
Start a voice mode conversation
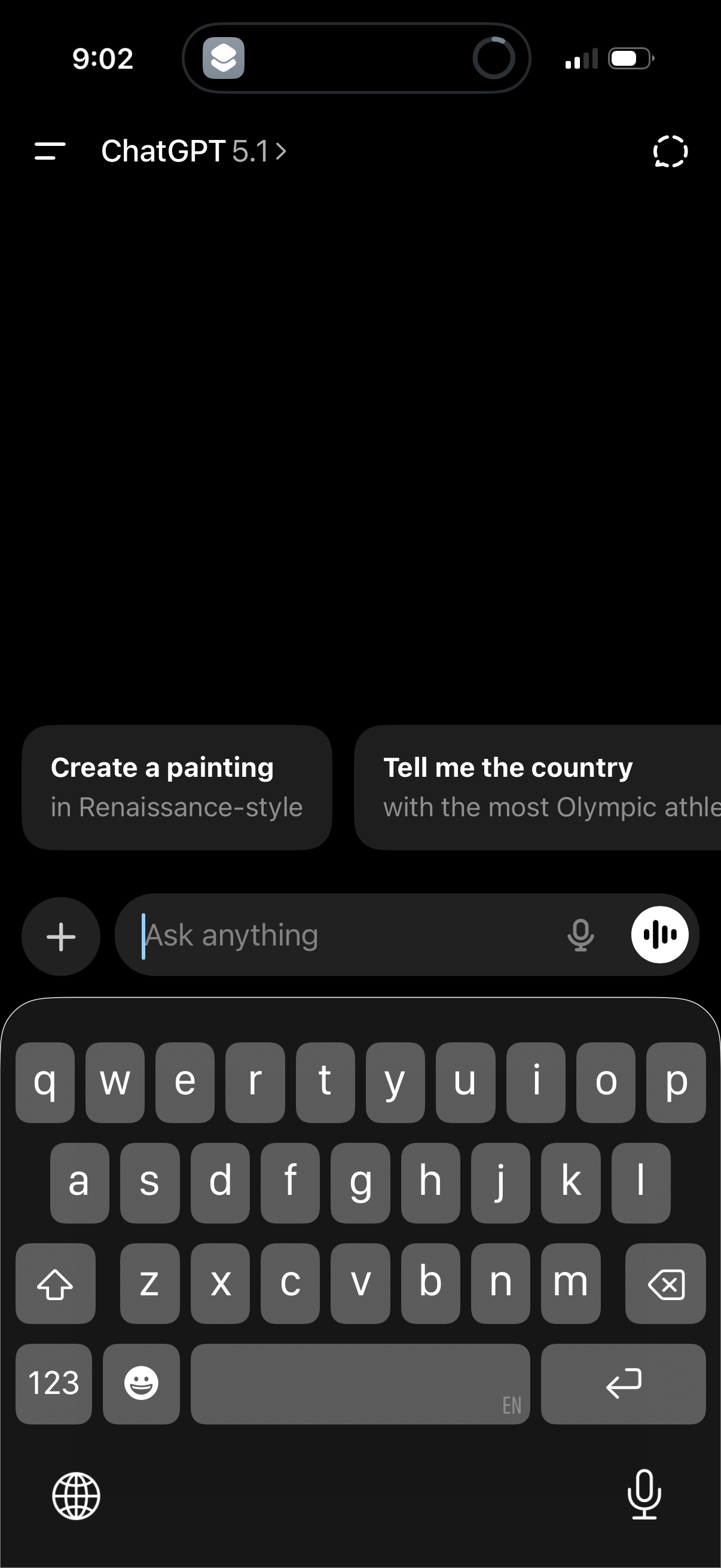659,934
